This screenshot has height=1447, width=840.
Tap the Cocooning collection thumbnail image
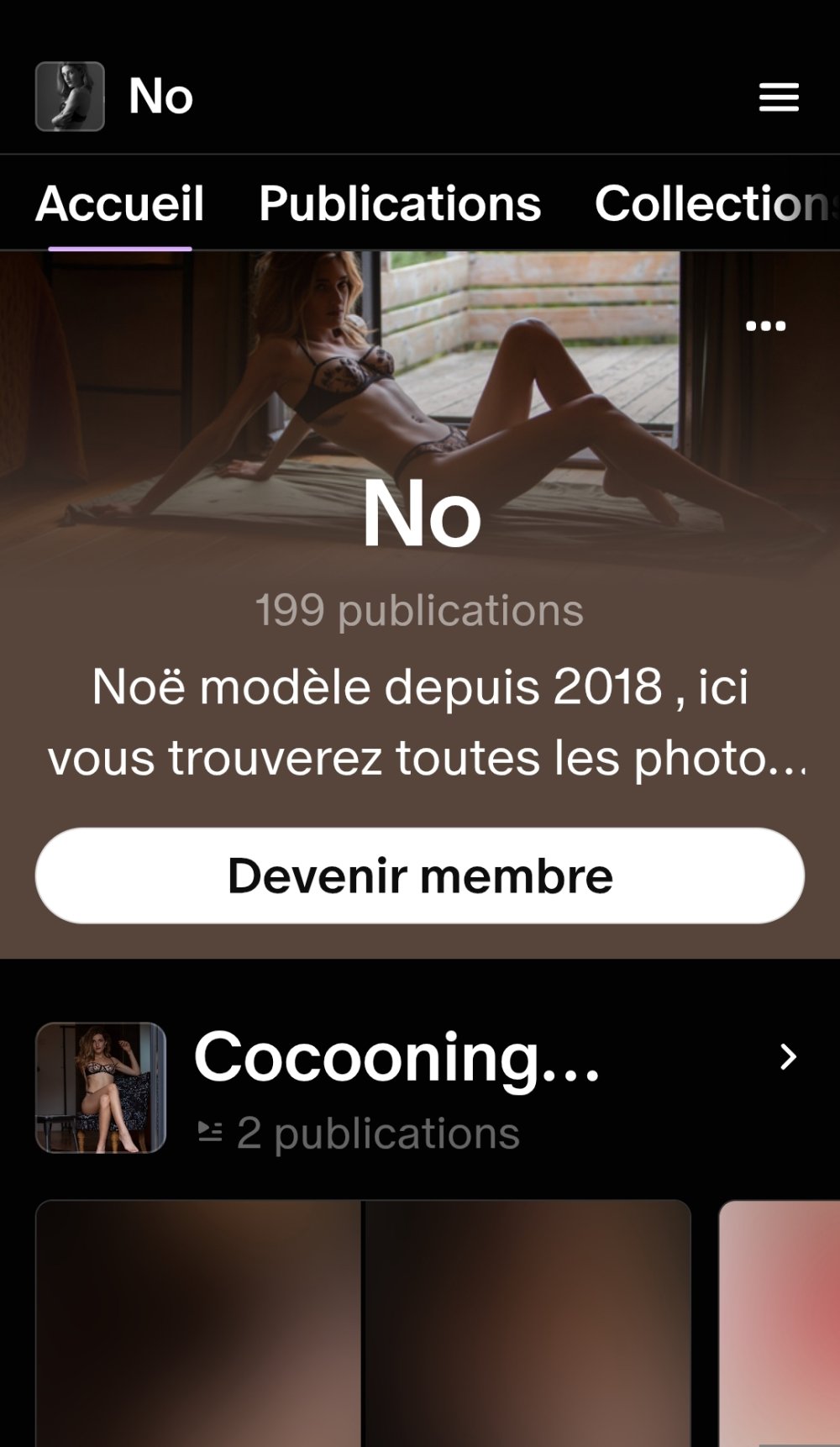point(100,1087)
